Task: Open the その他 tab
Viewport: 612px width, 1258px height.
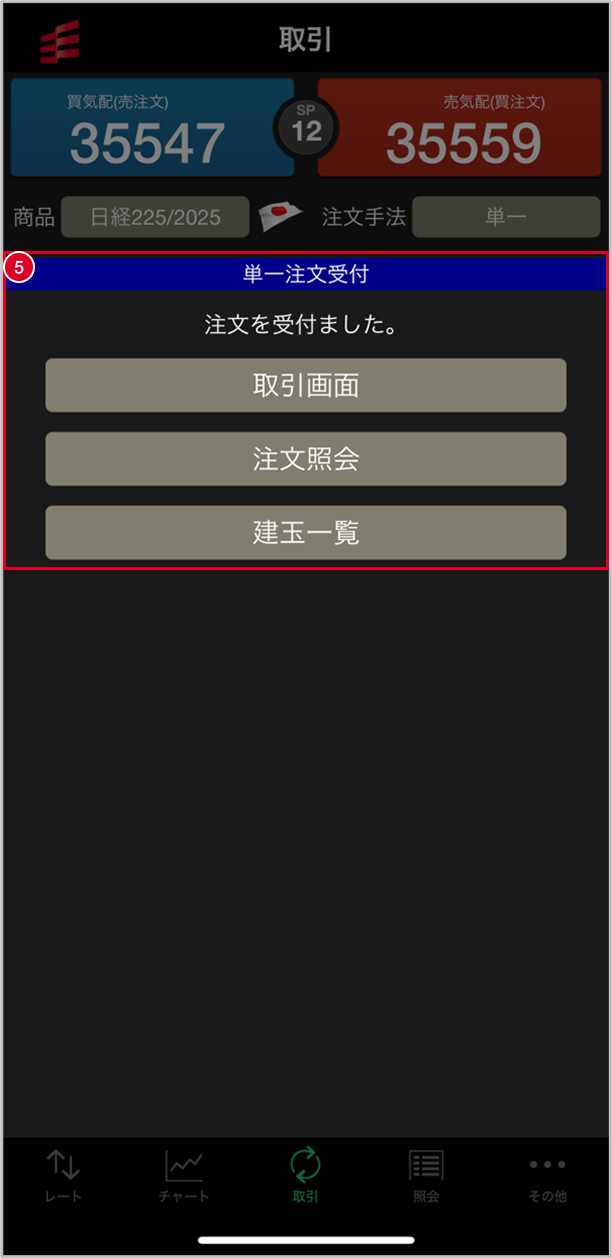Action: pyautogui.click(x=547, y=1176)
